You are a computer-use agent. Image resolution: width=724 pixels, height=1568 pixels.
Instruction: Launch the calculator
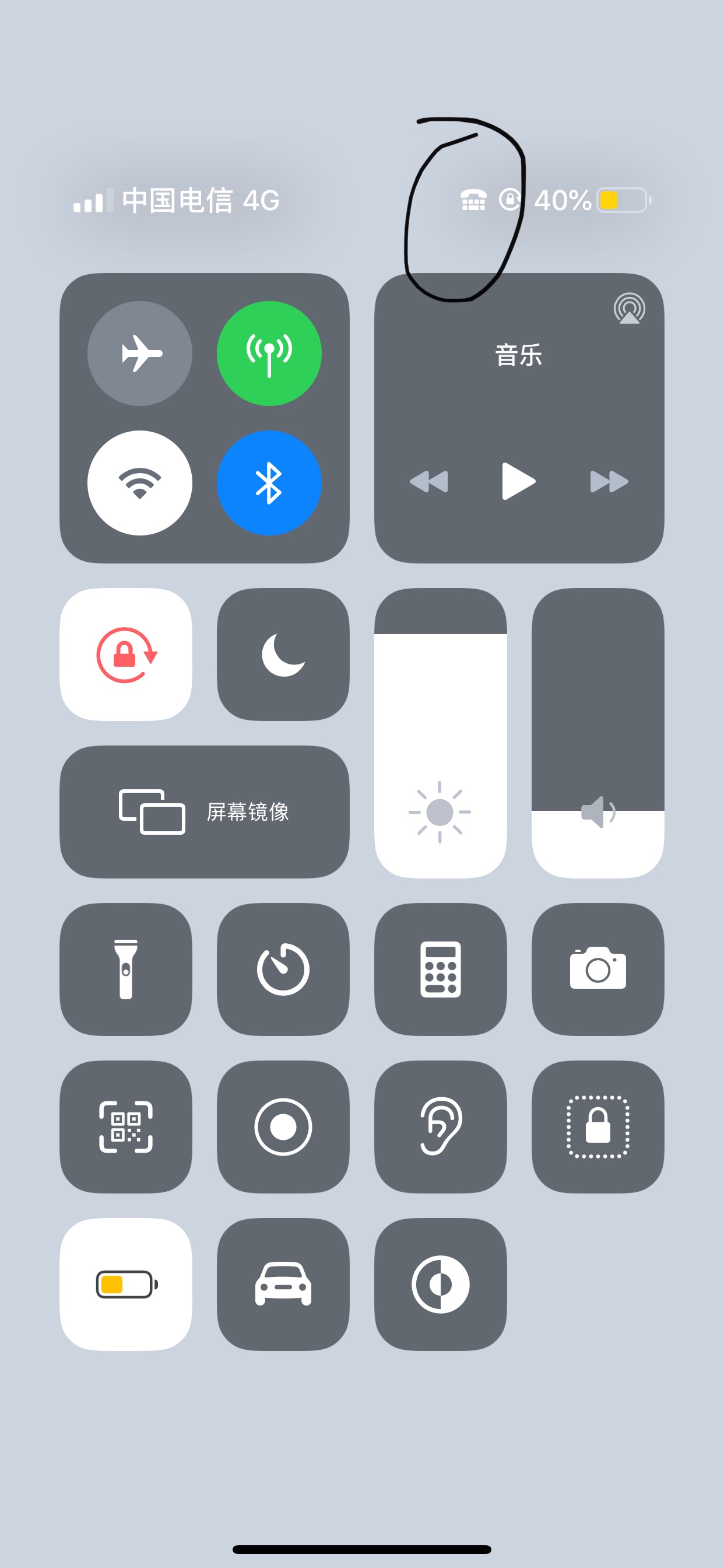(441, 969)
